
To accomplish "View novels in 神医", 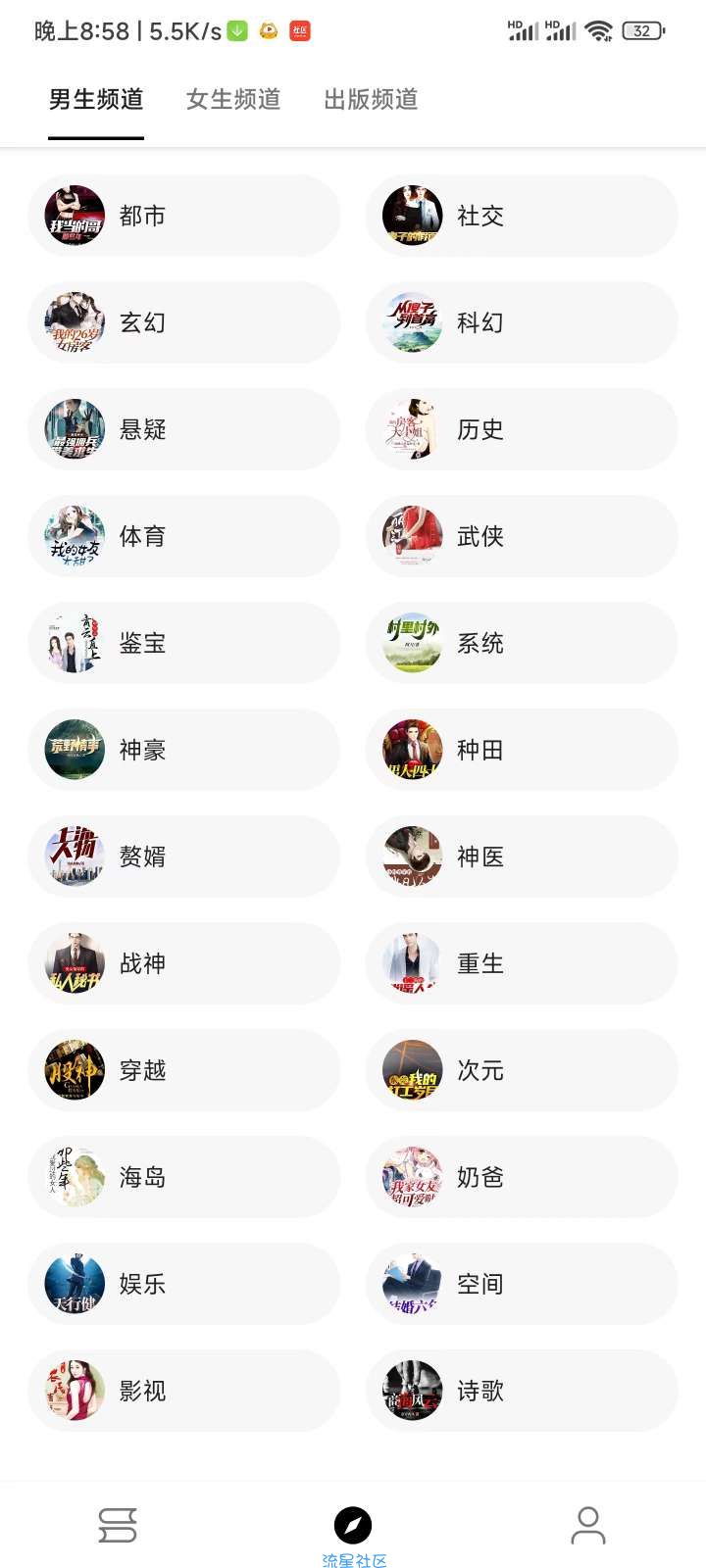I will 522,857.
